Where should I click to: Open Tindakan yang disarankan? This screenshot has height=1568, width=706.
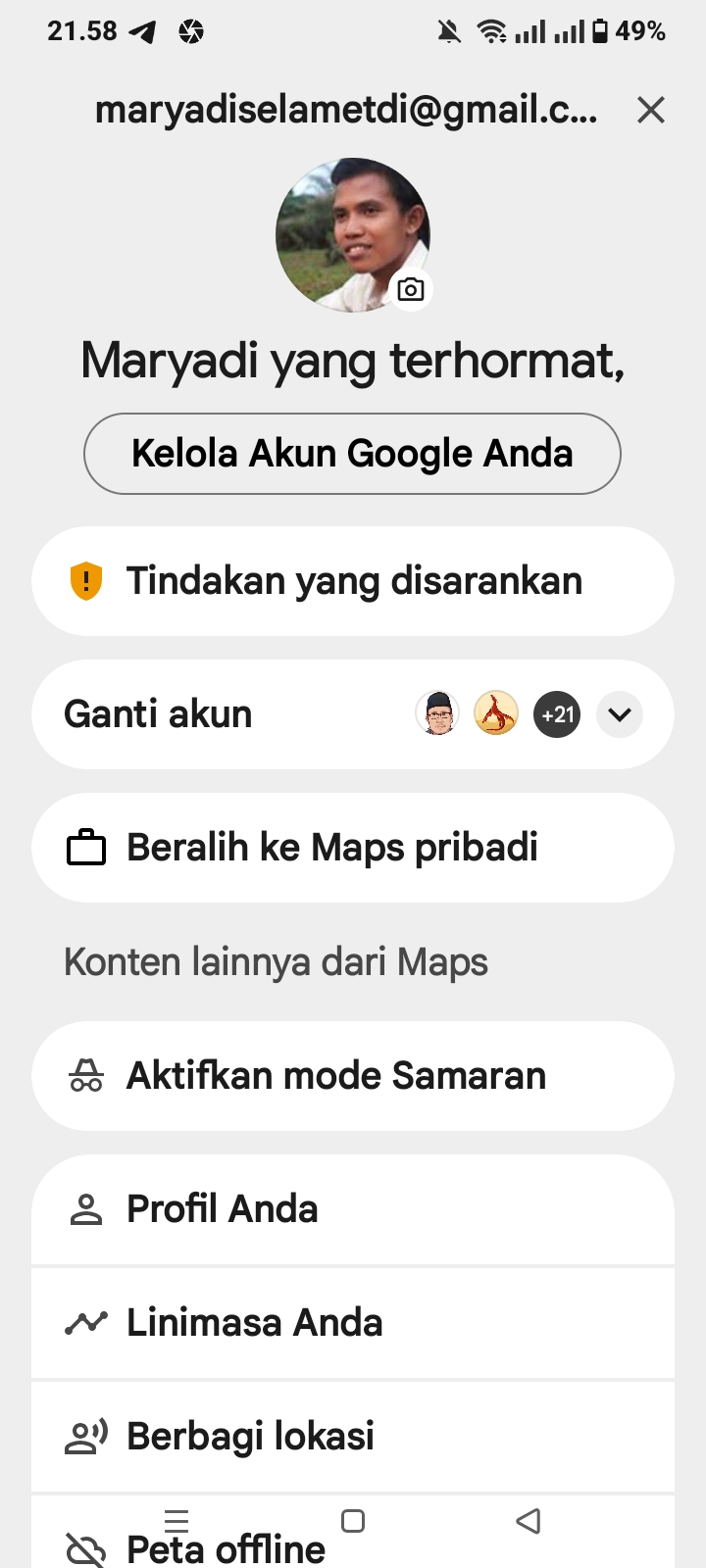click(x=352, y=581)
